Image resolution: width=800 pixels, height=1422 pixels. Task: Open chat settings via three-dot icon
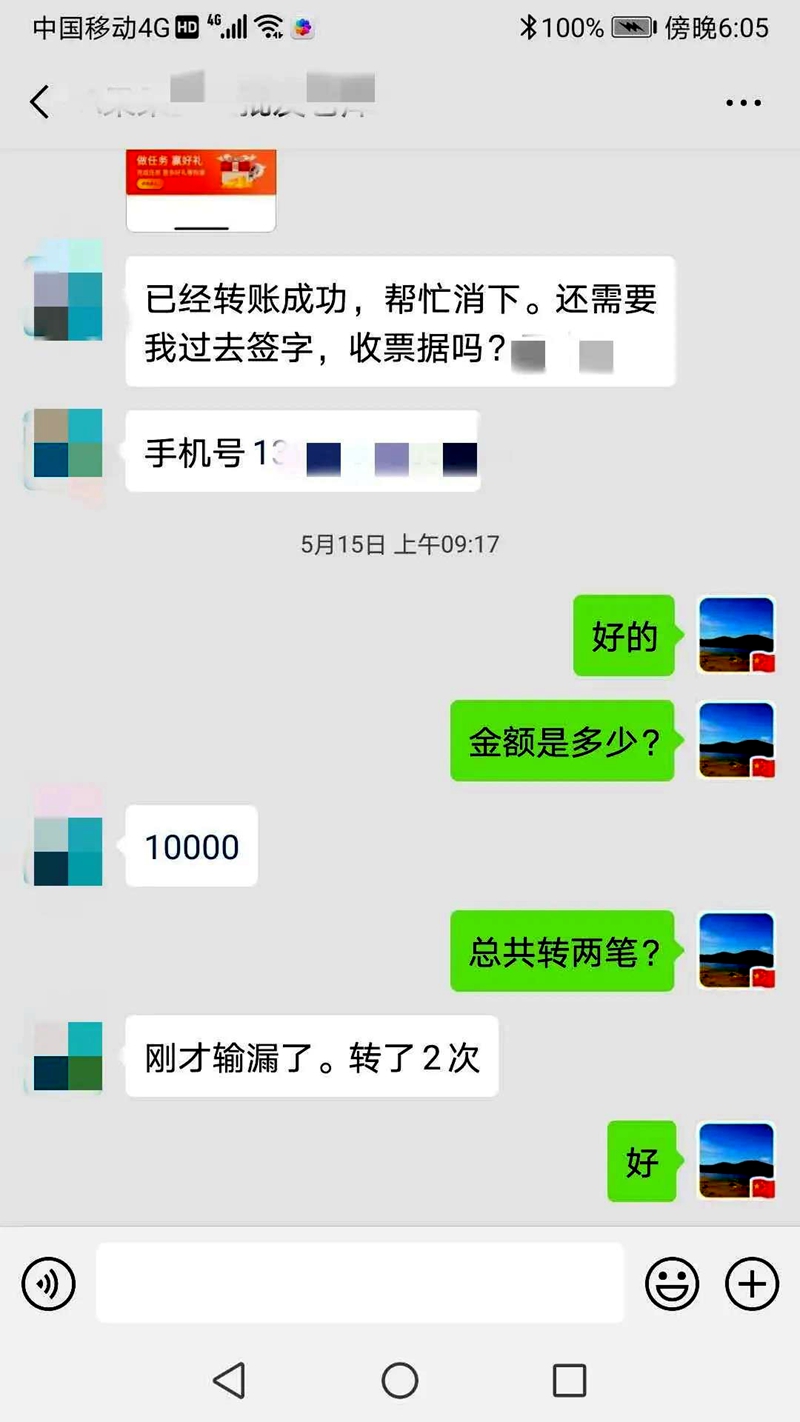[x=741, y=100]
